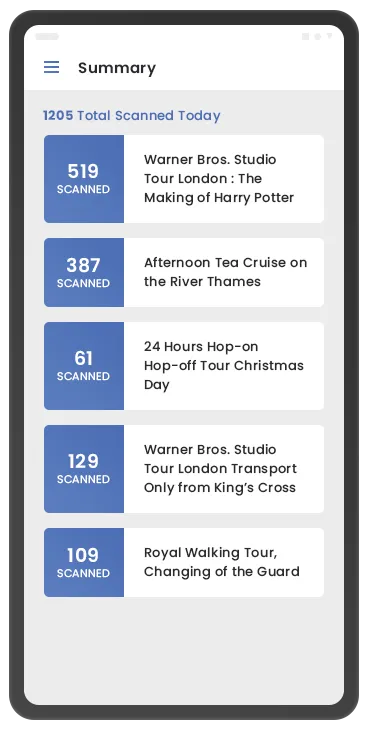Open Royal Walking Tour, Changing of the Guard
Screen dimensions: 367x733
[184, 562]
